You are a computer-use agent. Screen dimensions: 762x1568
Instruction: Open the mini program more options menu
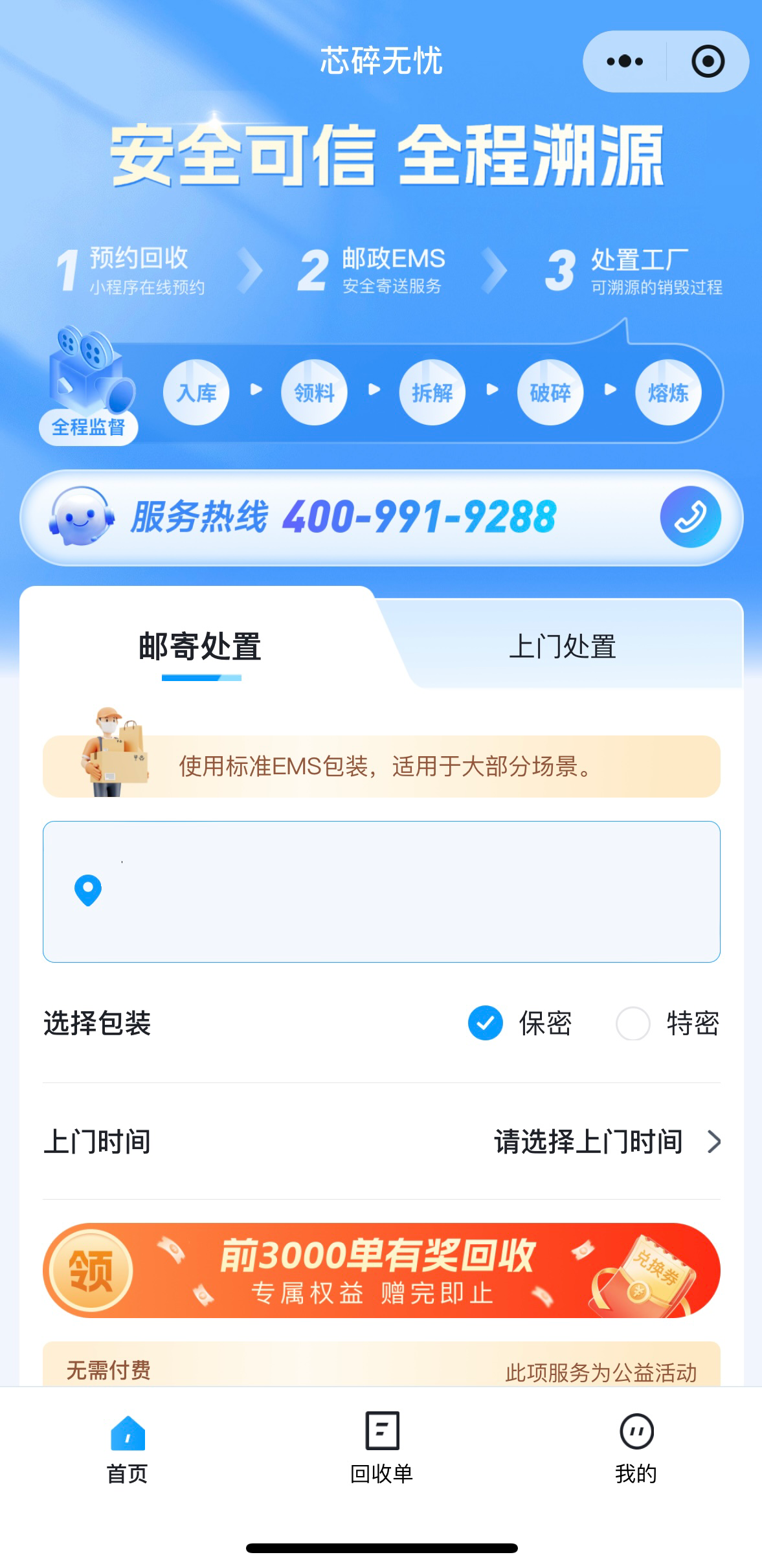pyautogui.click(x=625, y=62)
